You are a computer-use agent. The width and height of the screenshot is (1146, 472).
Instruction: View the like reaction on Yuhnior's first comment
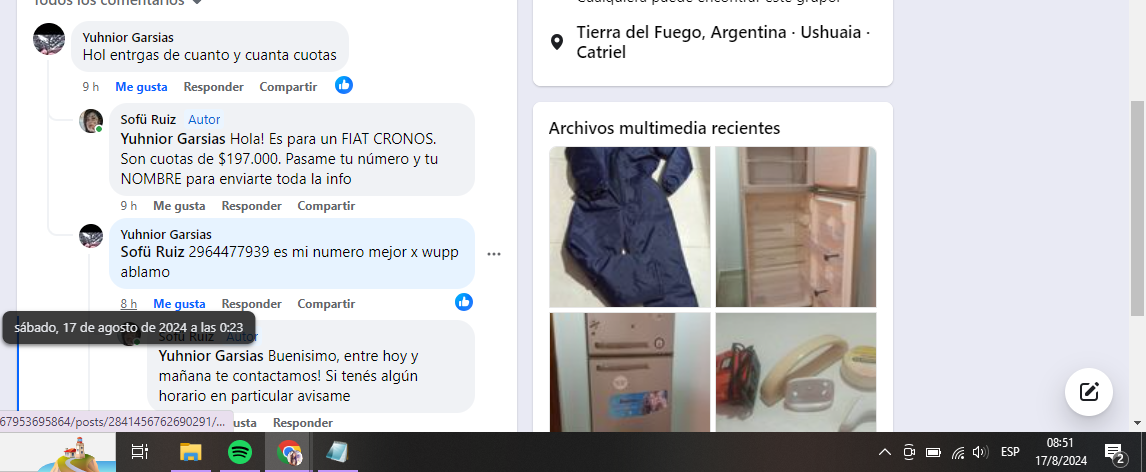[344, 85]
